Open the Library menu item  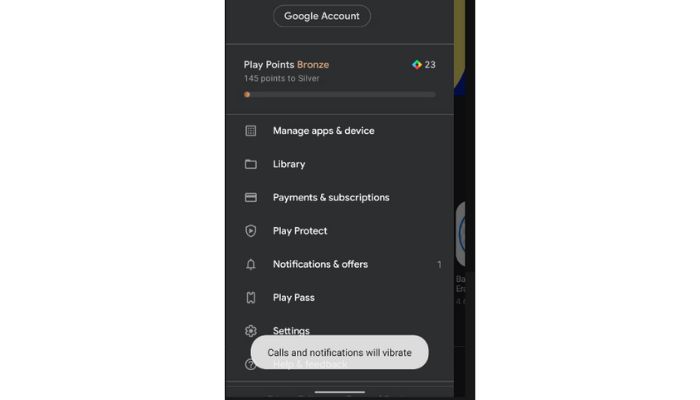(289, 164)
